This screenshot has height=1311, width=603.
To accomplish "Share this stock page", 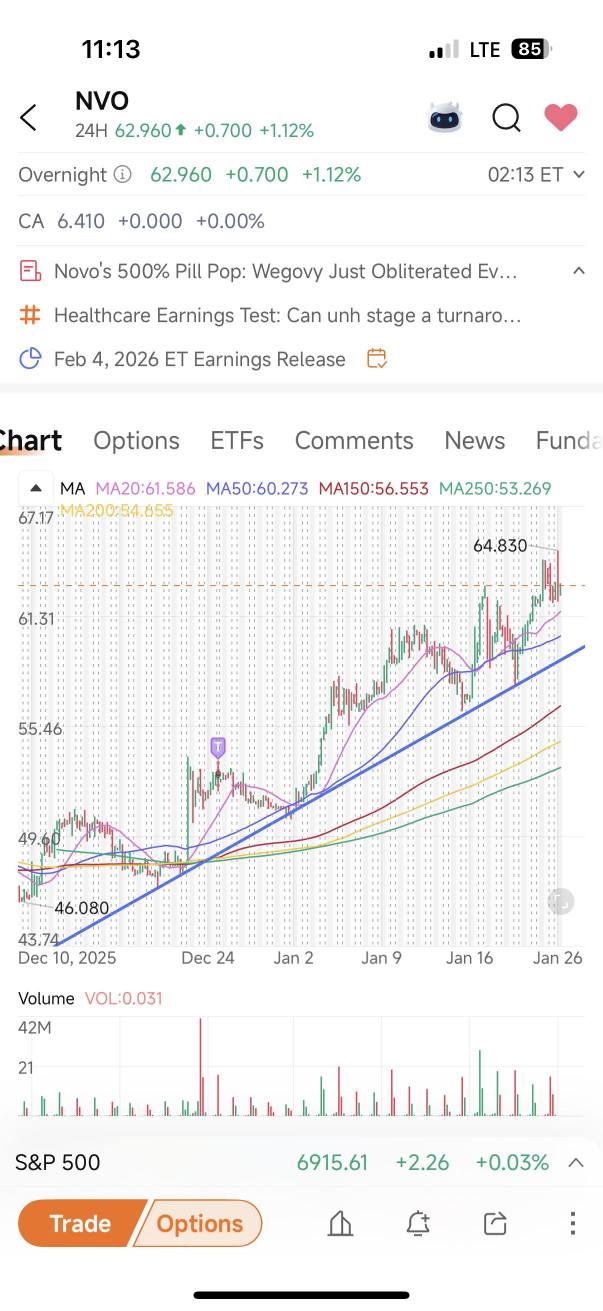I will [x=495, y=1223].
